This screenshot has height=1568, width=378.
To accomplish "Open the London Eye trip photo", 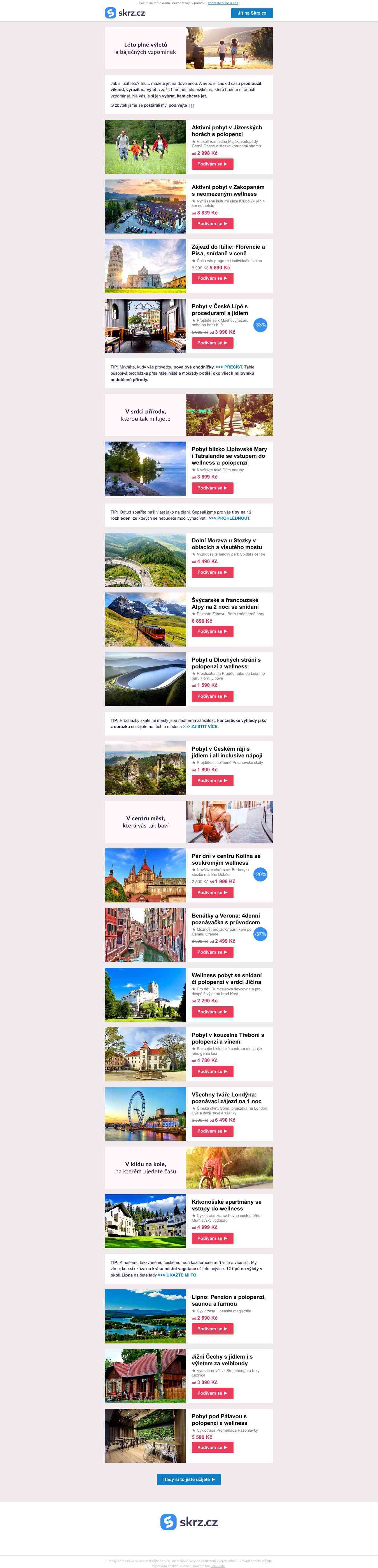I will click(x=146, y=1114).
